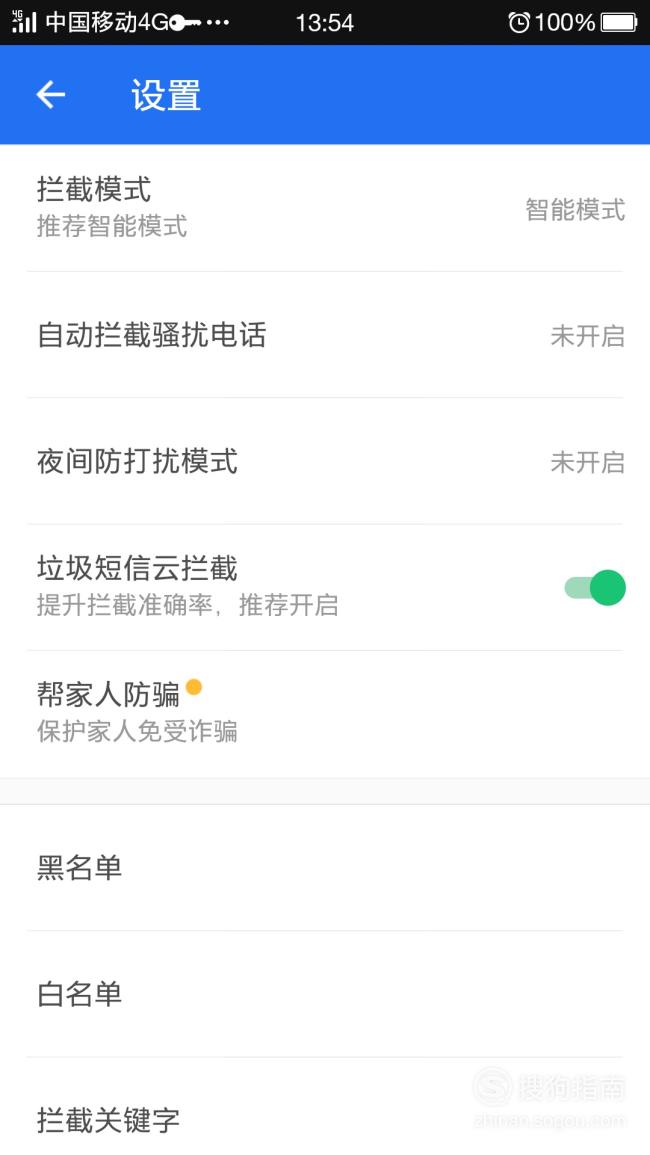650x1155 pixels.
Task: Open the 白名单 list
Action: coord(325,994)
